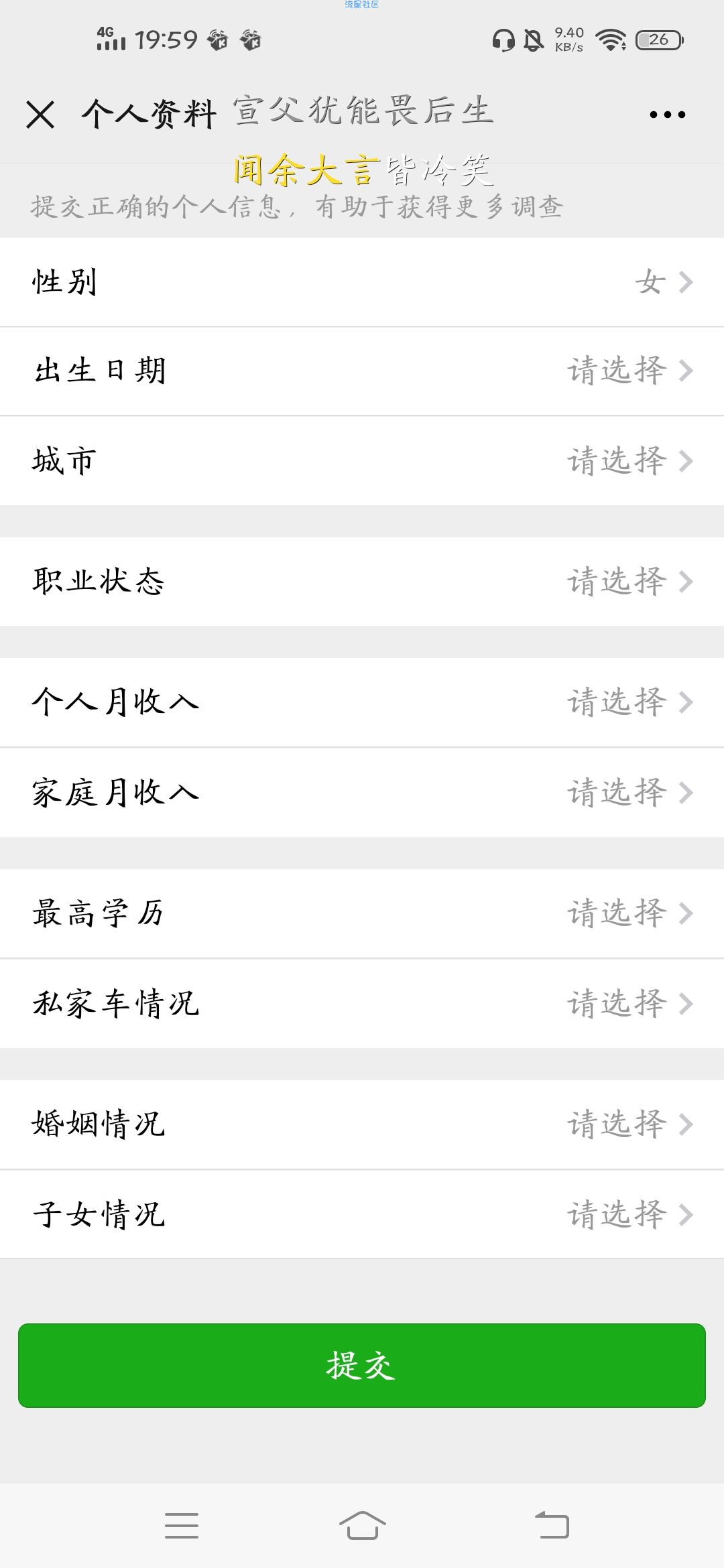Select 出生日期
Image resolution: width=724 pixels, height=1568 pixels.
coord(362,371)
